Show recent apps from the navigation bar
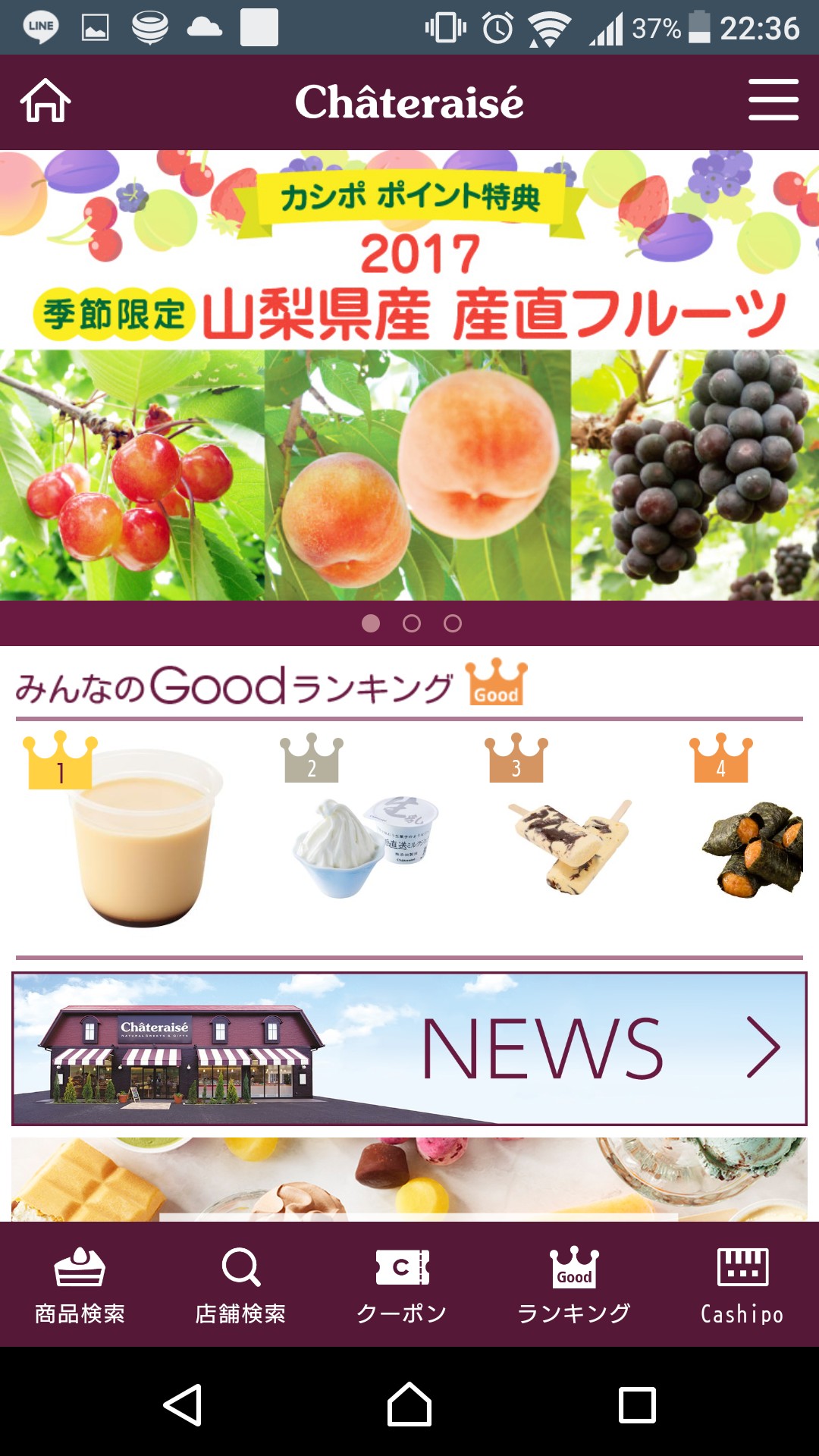The height and width of the screenshot is (1456, 819). 637,1405
